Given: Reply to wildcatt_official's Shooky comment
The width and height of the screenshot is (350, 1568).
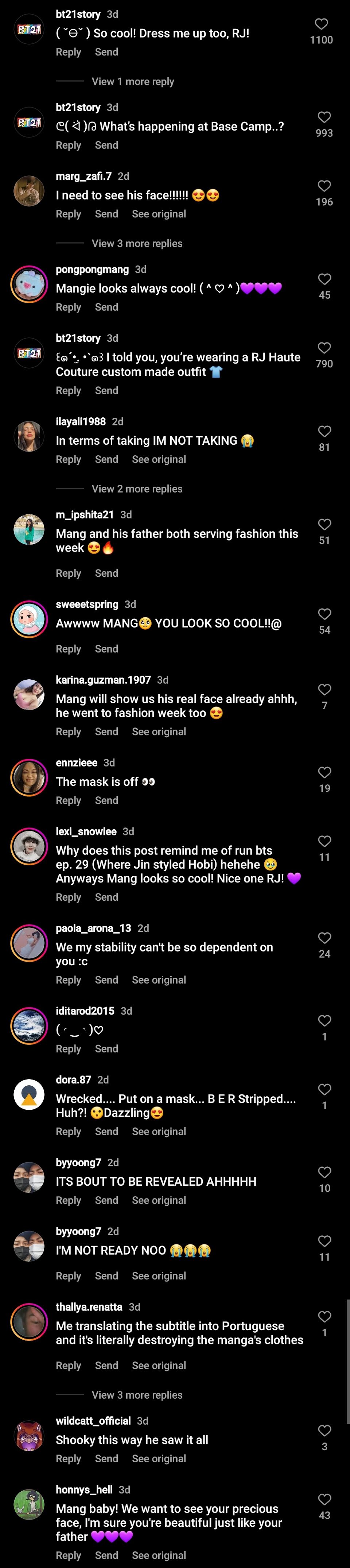Looking at the screenshot, I should click(68, 1459).
